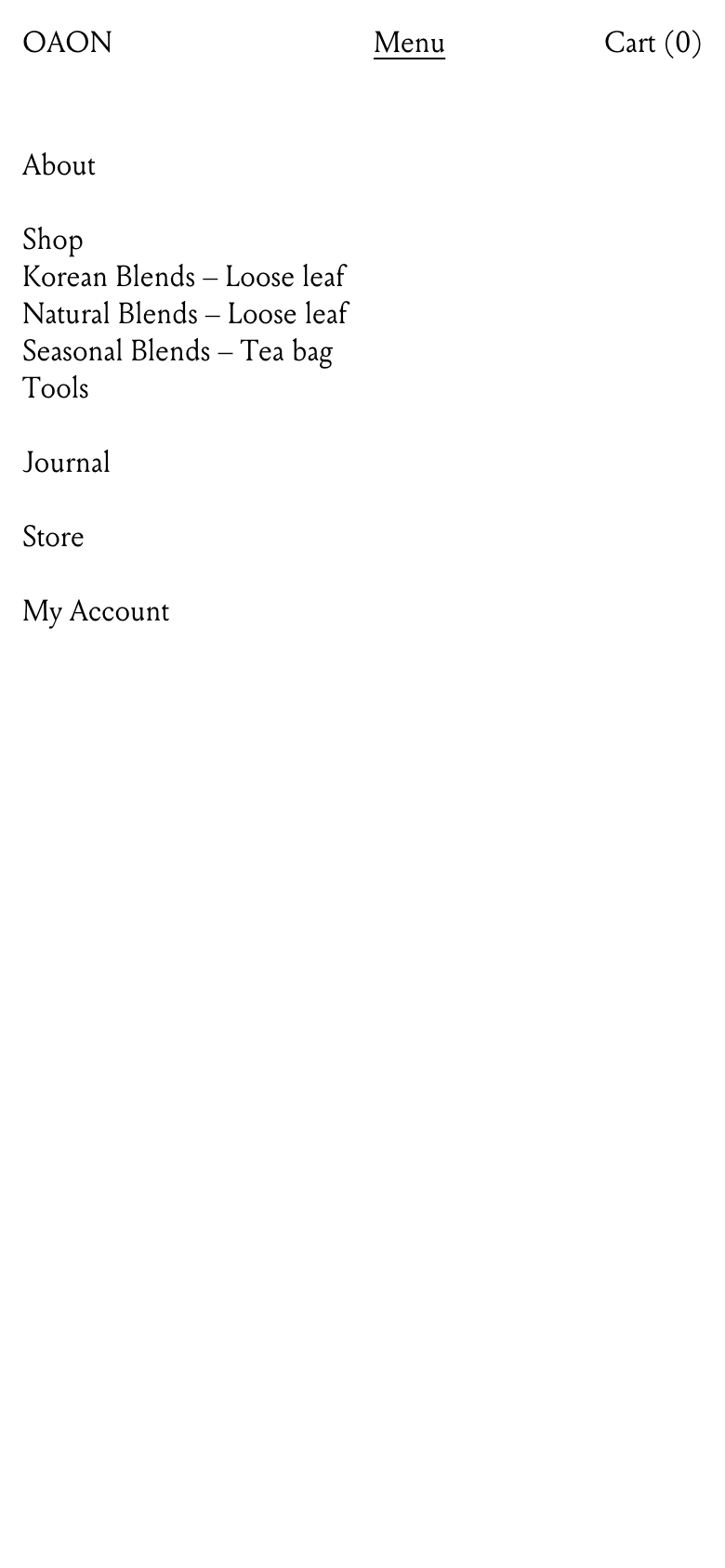Open the Shop page
The image size is (725, 1568).
pos(53,240)
